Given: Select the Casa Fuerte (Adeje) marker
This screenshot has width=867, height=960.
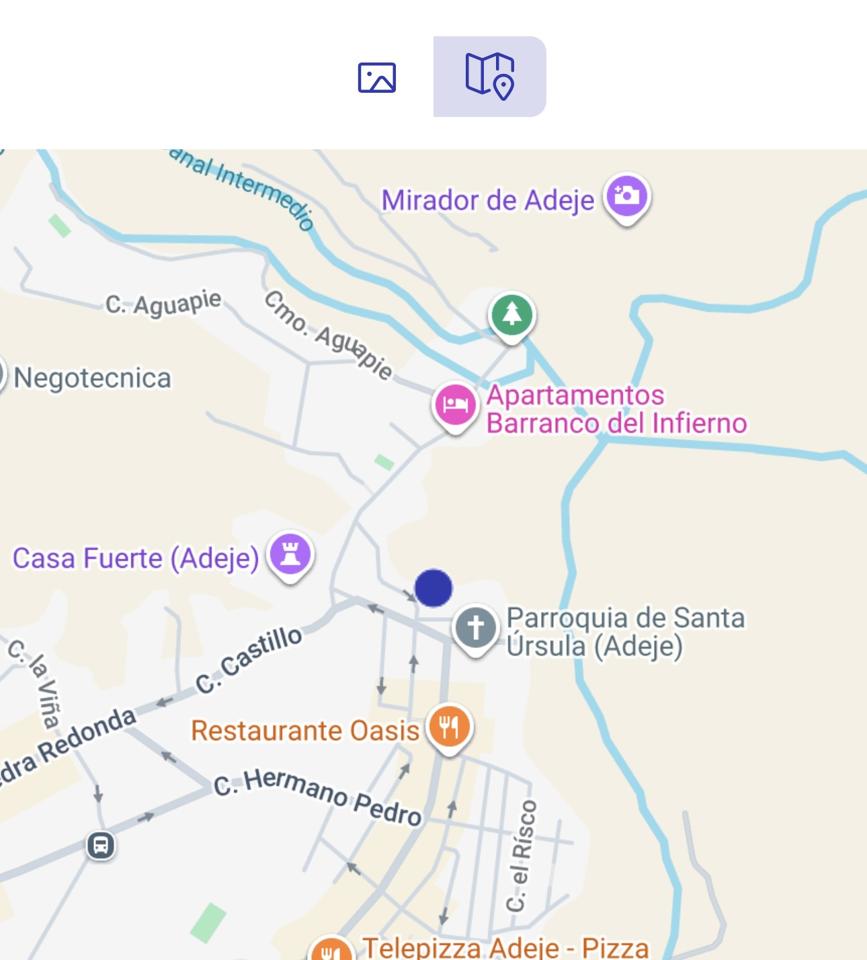Looking at the screenshot, I should point(290,554).
